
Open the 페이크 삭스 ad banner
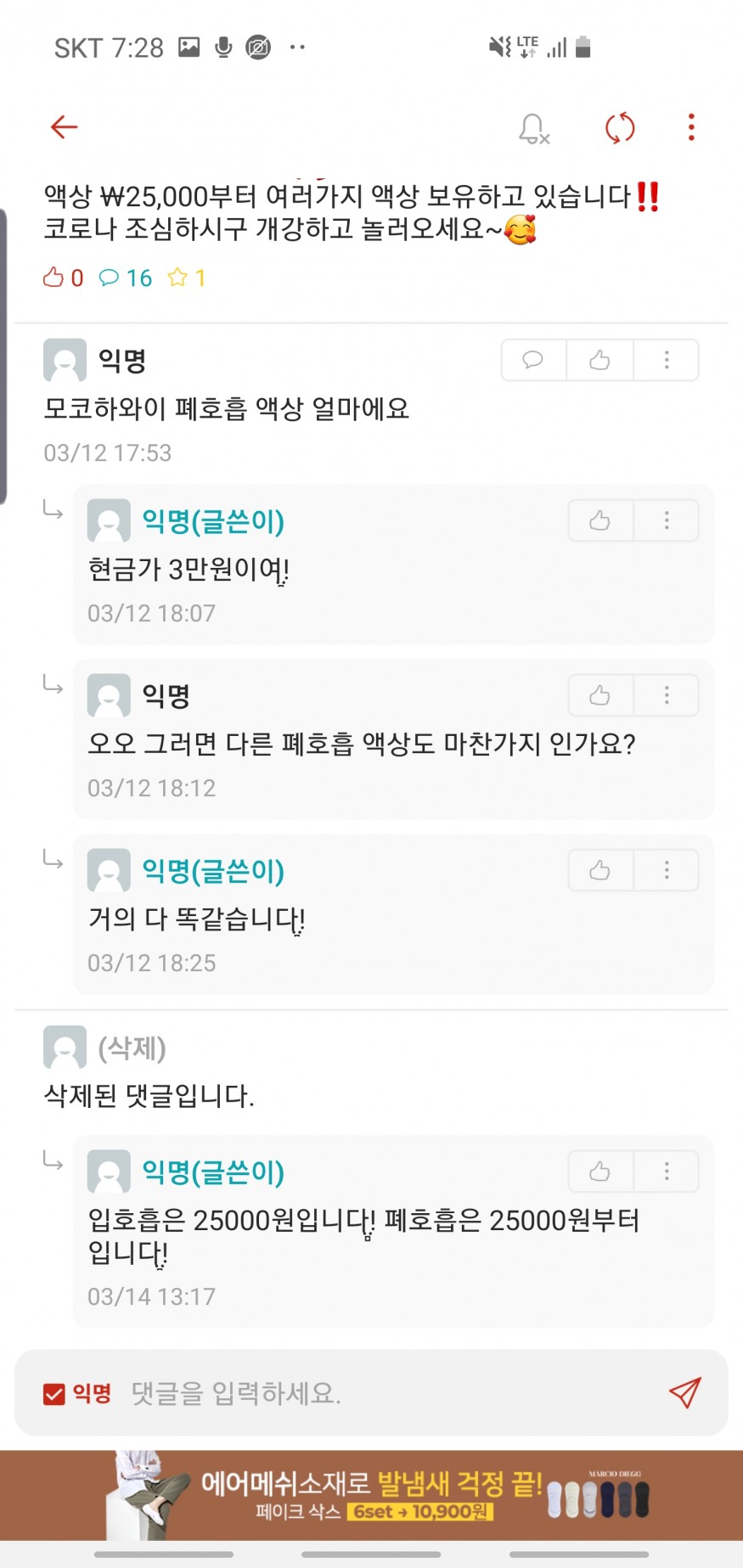point(371,1496)
